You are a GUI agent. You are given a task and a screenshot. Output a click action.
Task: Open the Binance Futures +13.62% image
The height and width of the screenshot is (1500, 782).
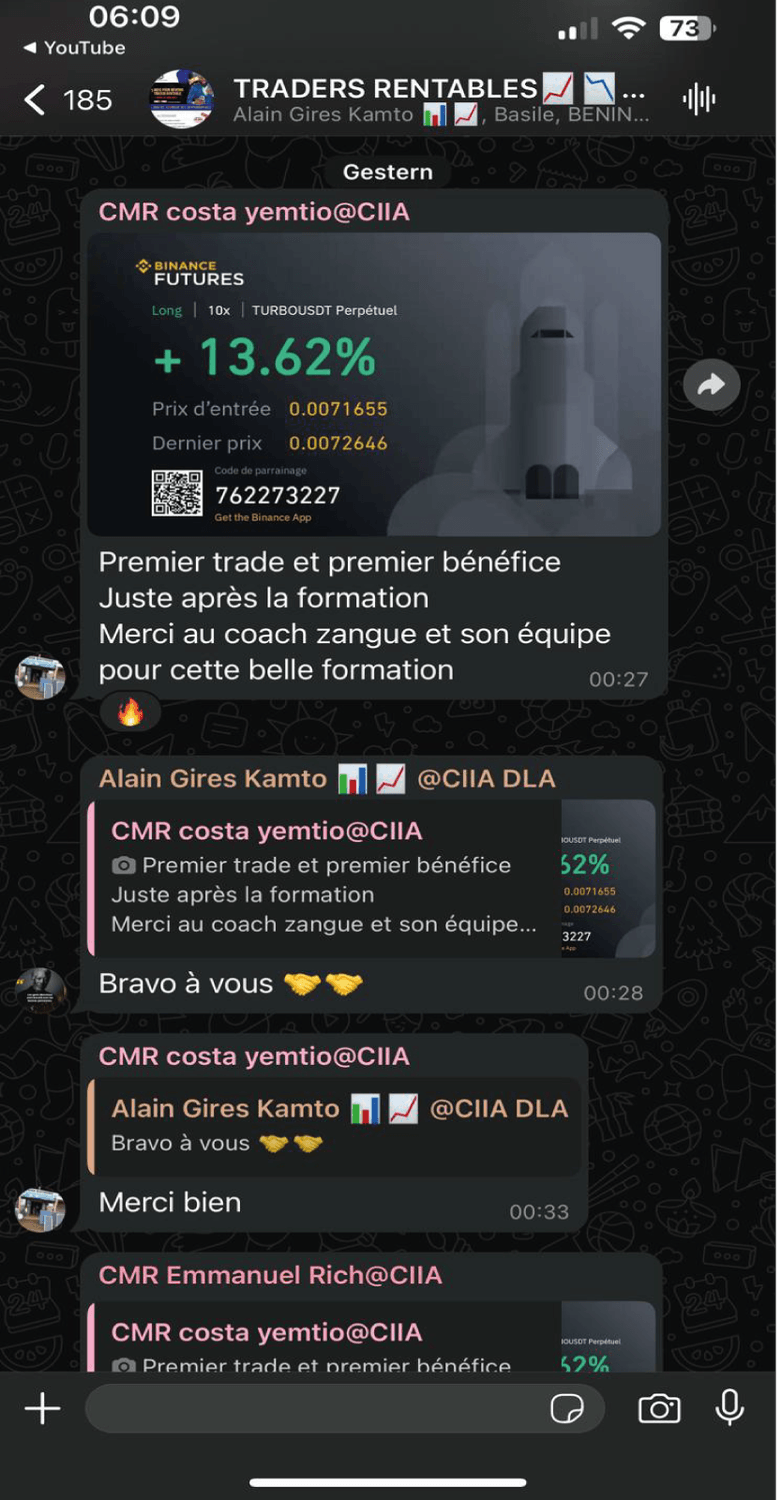point(374,384)
